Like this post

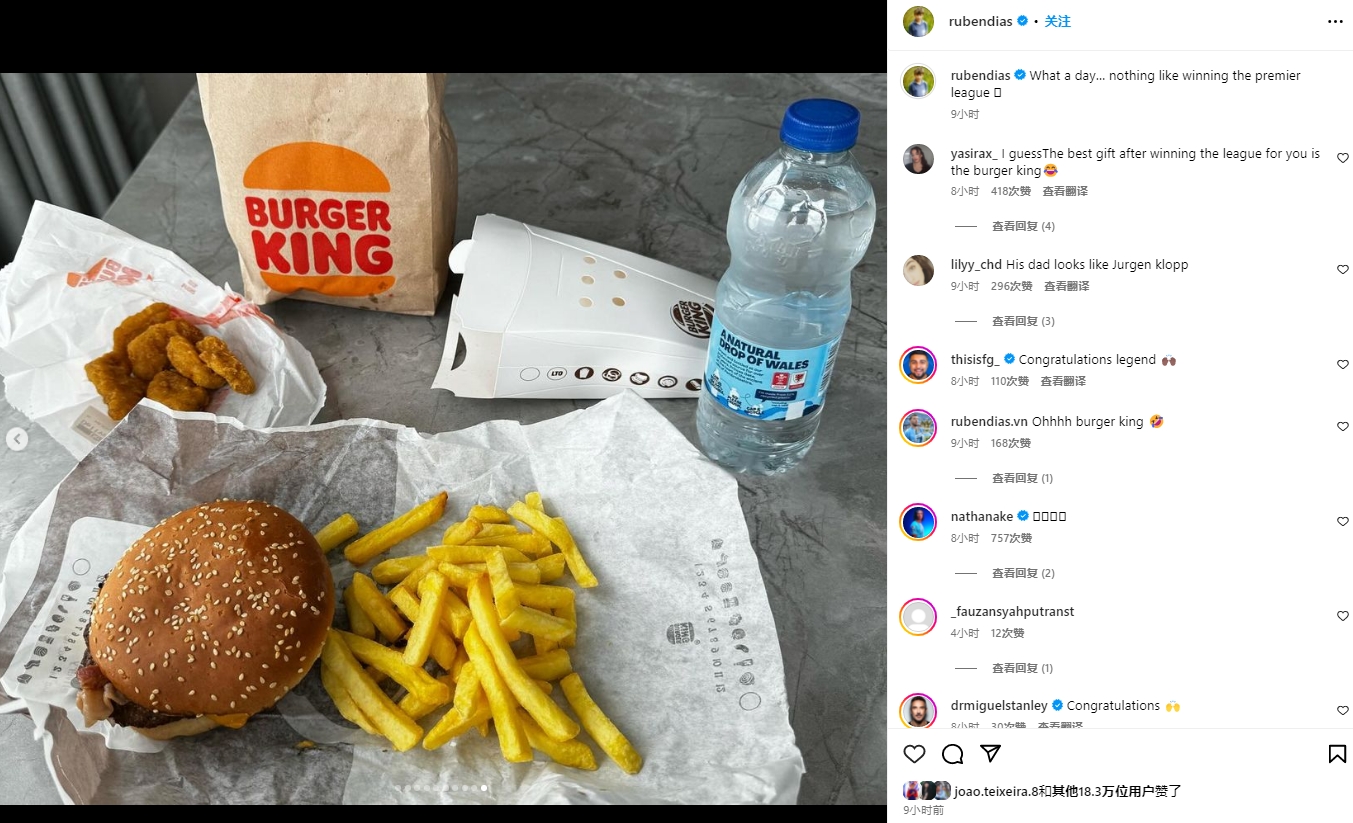pyautogui.click(x=914, y=754)
